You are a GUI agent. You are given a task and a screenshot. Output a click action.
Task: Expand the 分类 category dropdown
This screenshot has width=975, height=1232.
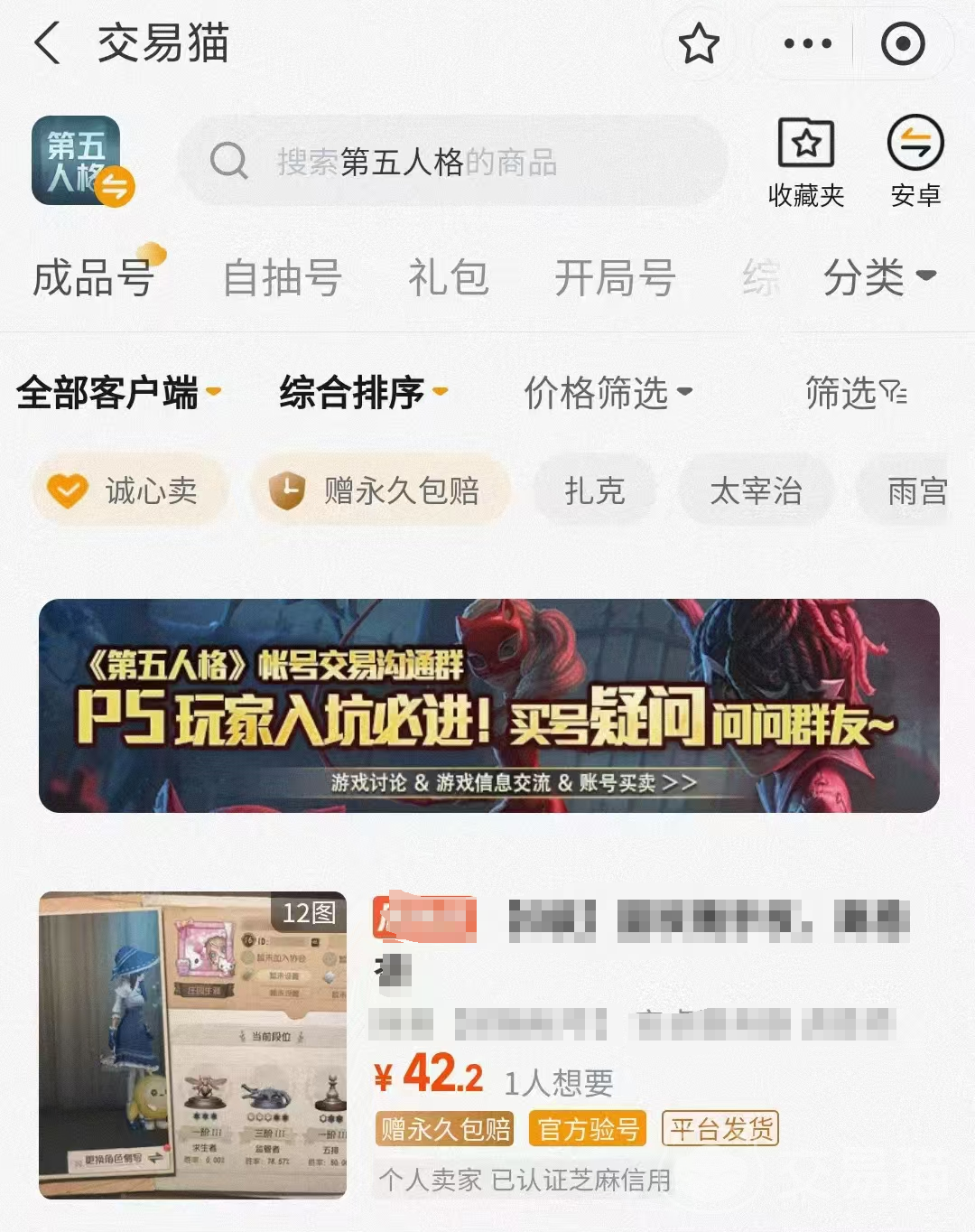click(x=879, y=277)
